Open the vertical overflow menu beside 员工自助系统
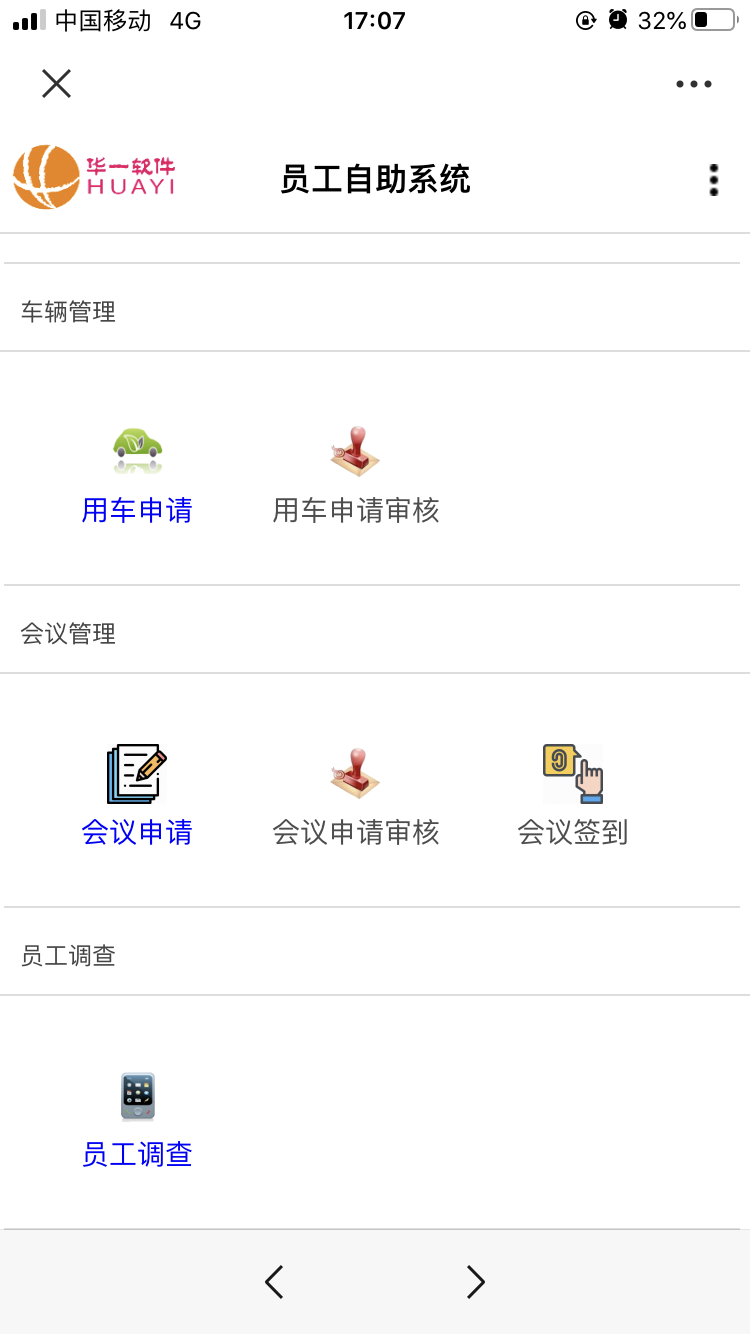The width and height of the screenshot is (750, 1334). 713,180
